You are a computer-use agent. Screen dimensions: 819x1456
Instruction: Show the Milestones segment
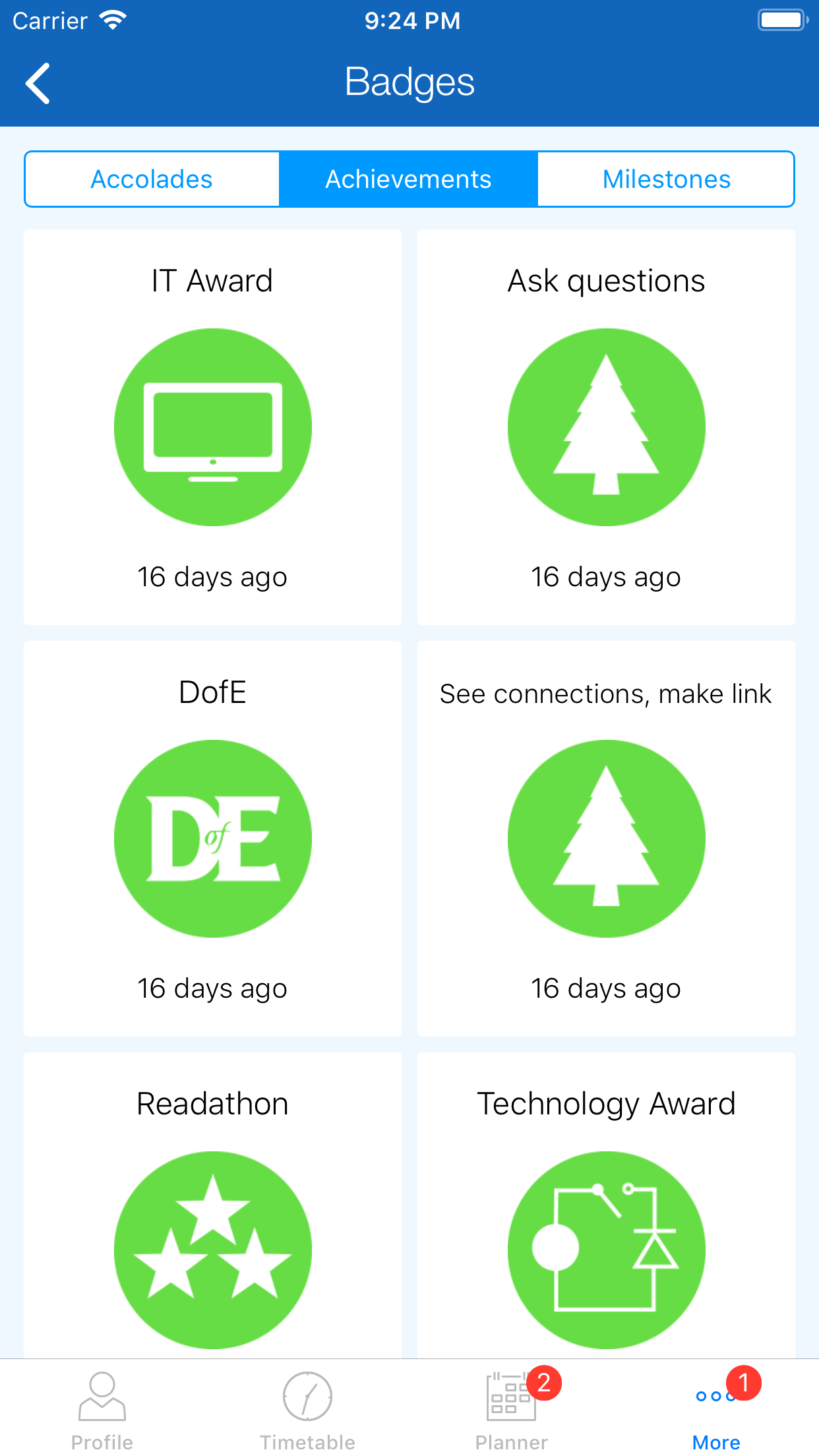666,179
